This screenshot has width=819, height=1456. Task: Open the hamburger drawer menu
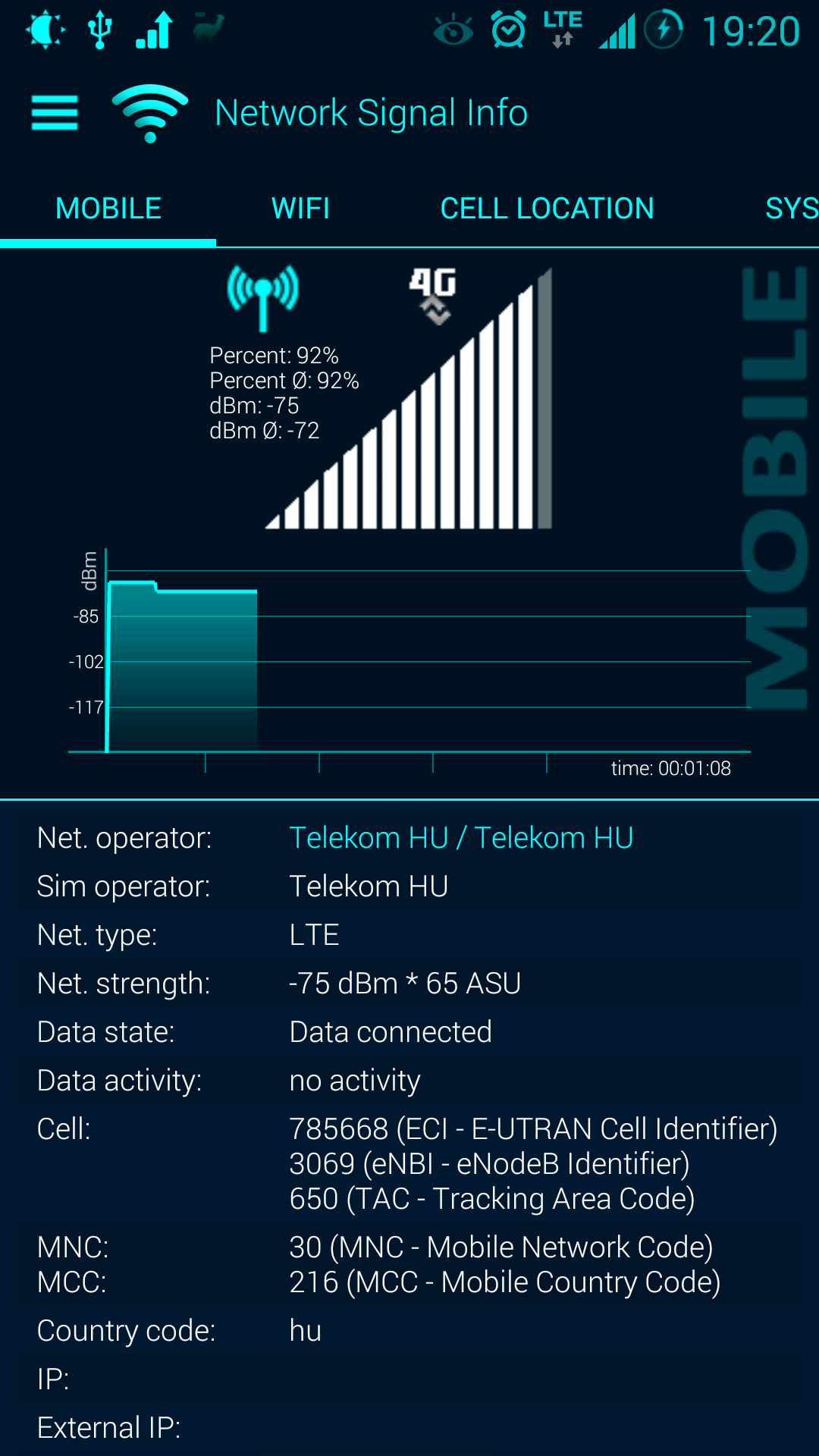(55, 113)
